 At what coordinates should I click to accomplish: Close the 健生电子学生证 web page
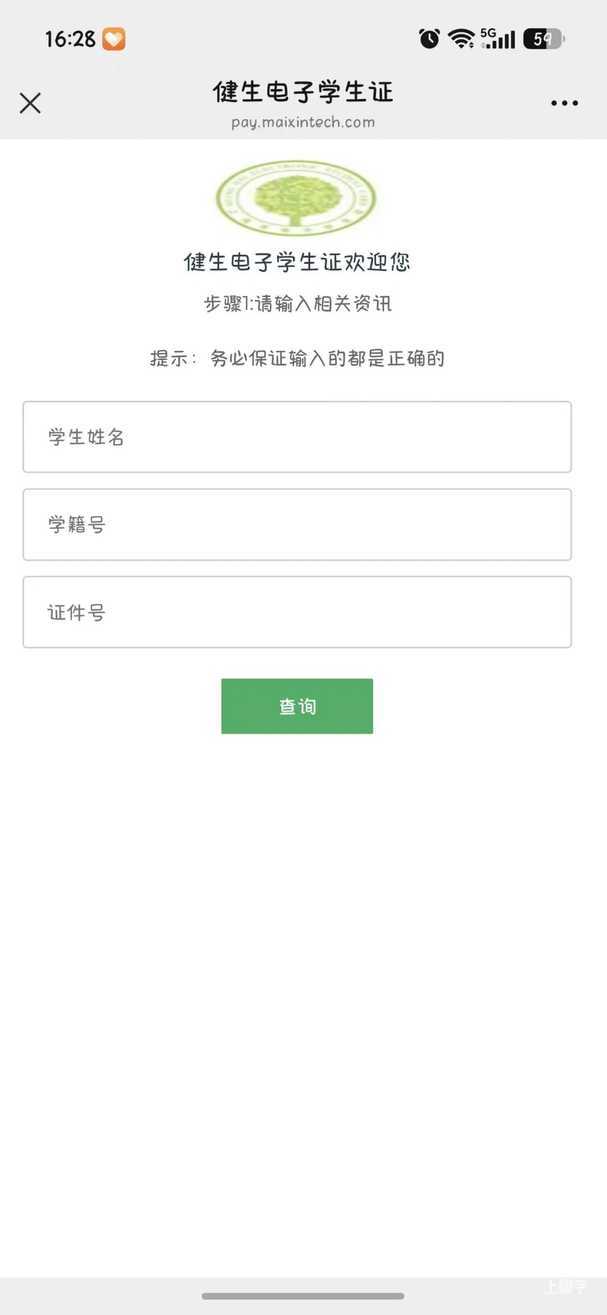coord(30,103)
